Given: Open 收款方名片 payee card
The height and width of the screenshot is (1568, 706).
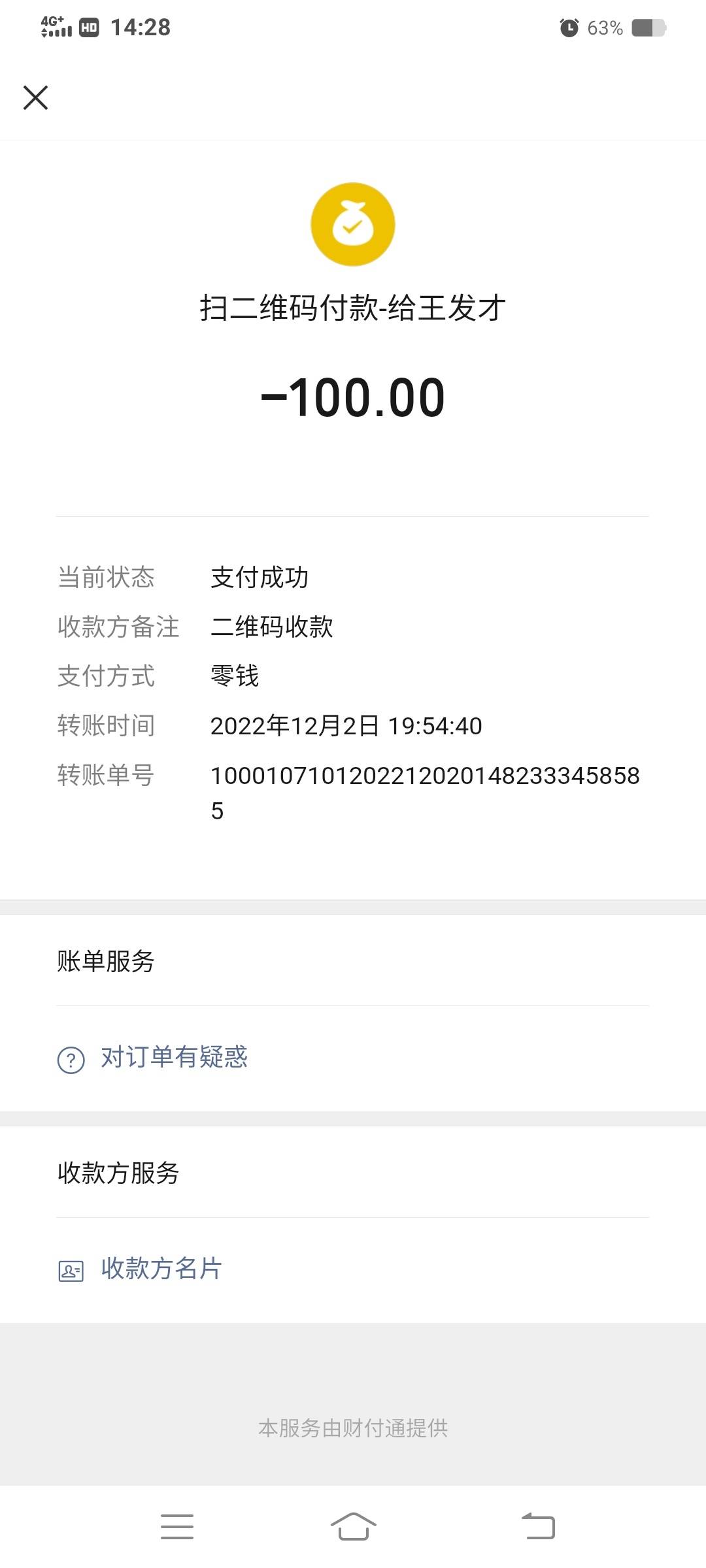Looking at the screenshot, I should (x=161, y=1269).
